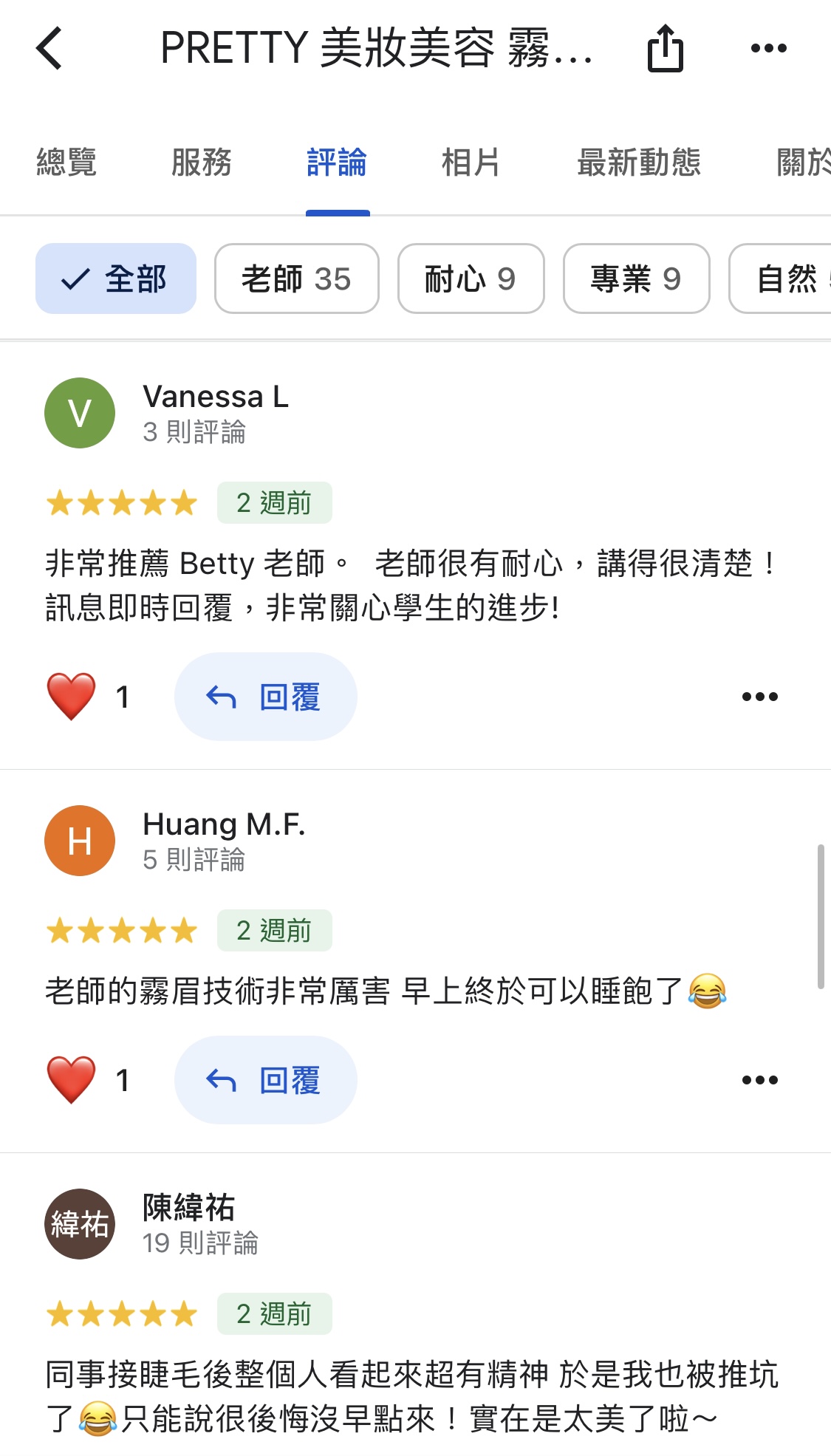Open the 最新動態 tab
Screen dimensions: 831x1456
638,163
